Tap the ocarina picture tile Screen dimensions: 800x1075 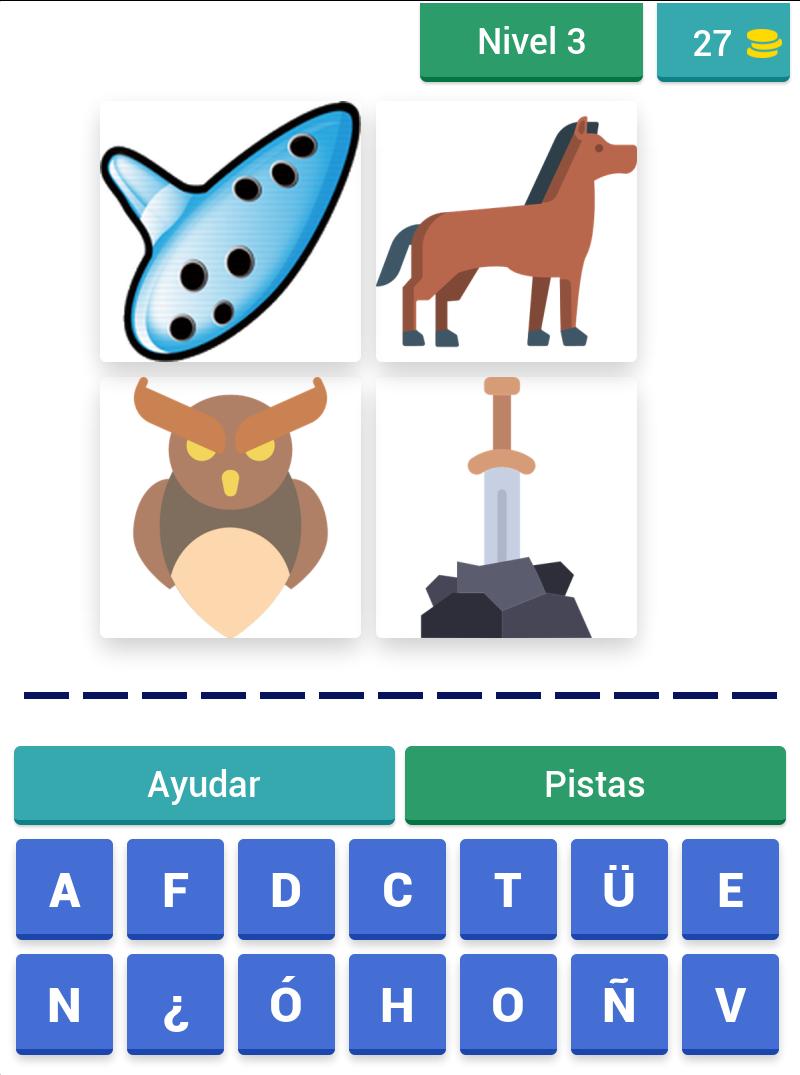[229, 229]
